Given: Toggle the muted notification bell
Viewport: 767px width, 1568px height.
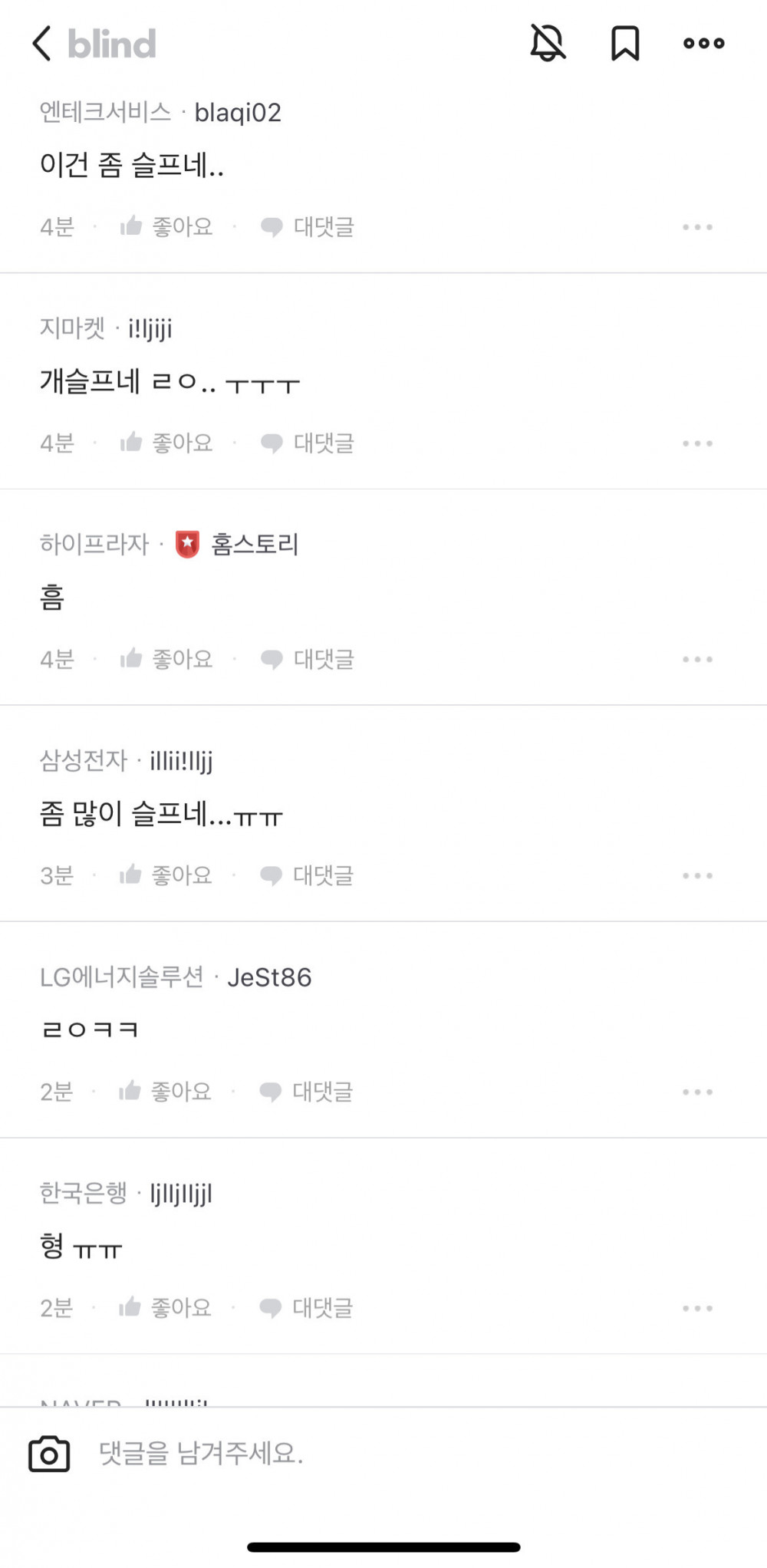Looking at the screenshot, I should pos(548,43).
